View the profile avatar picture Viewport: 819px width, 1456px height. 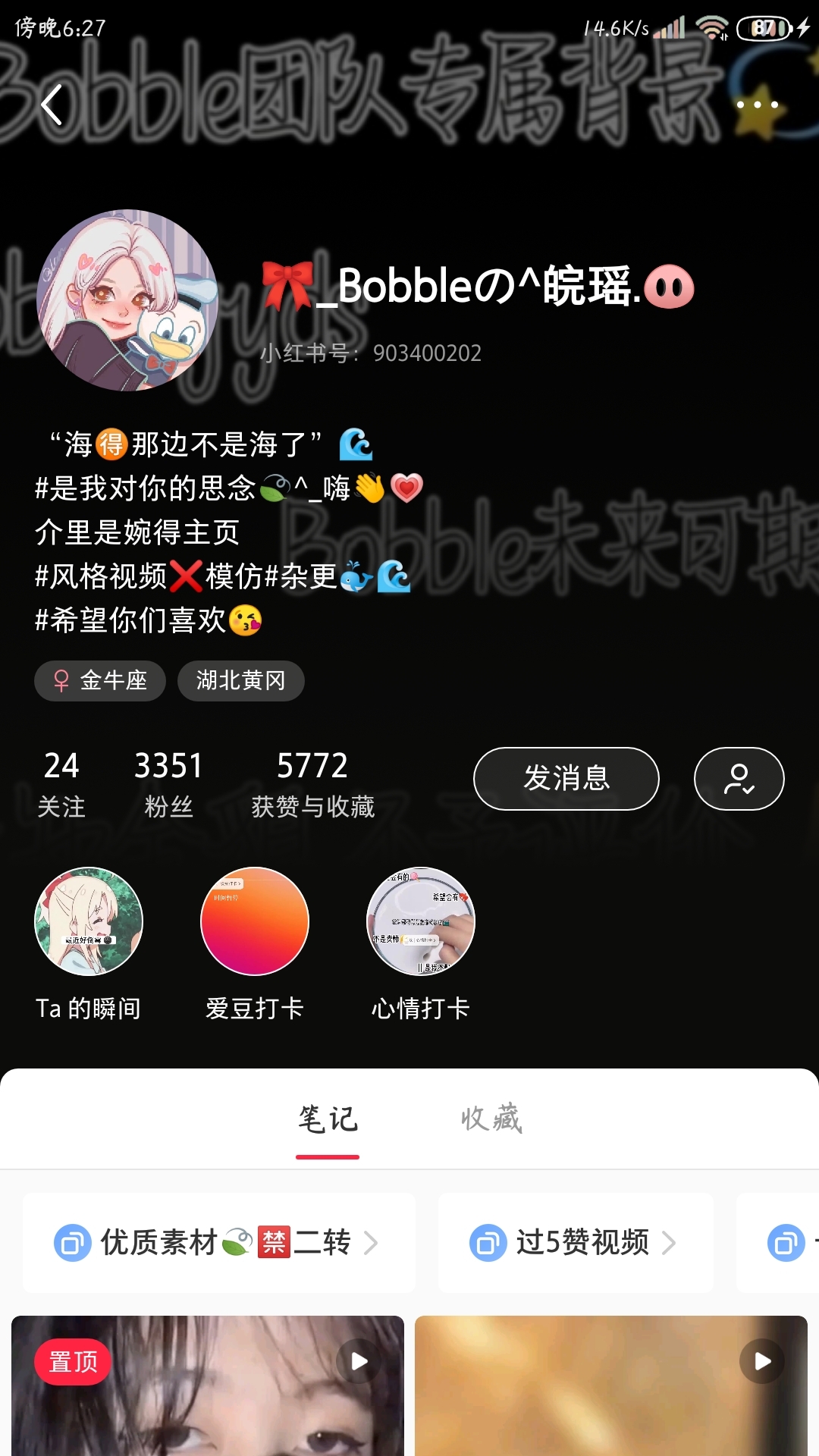pos(127,300)
